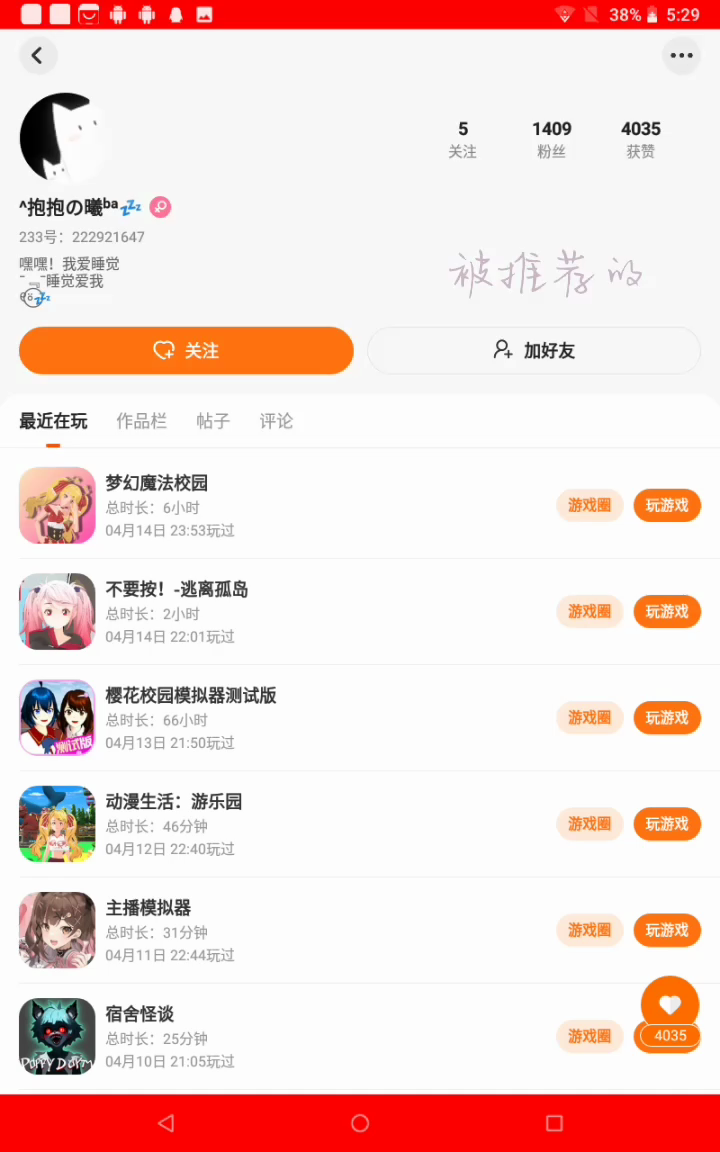Screen dimensions: 720x1152
Task: Play 主播模拟器 via 玩游戏
Action: pos(667,930)
